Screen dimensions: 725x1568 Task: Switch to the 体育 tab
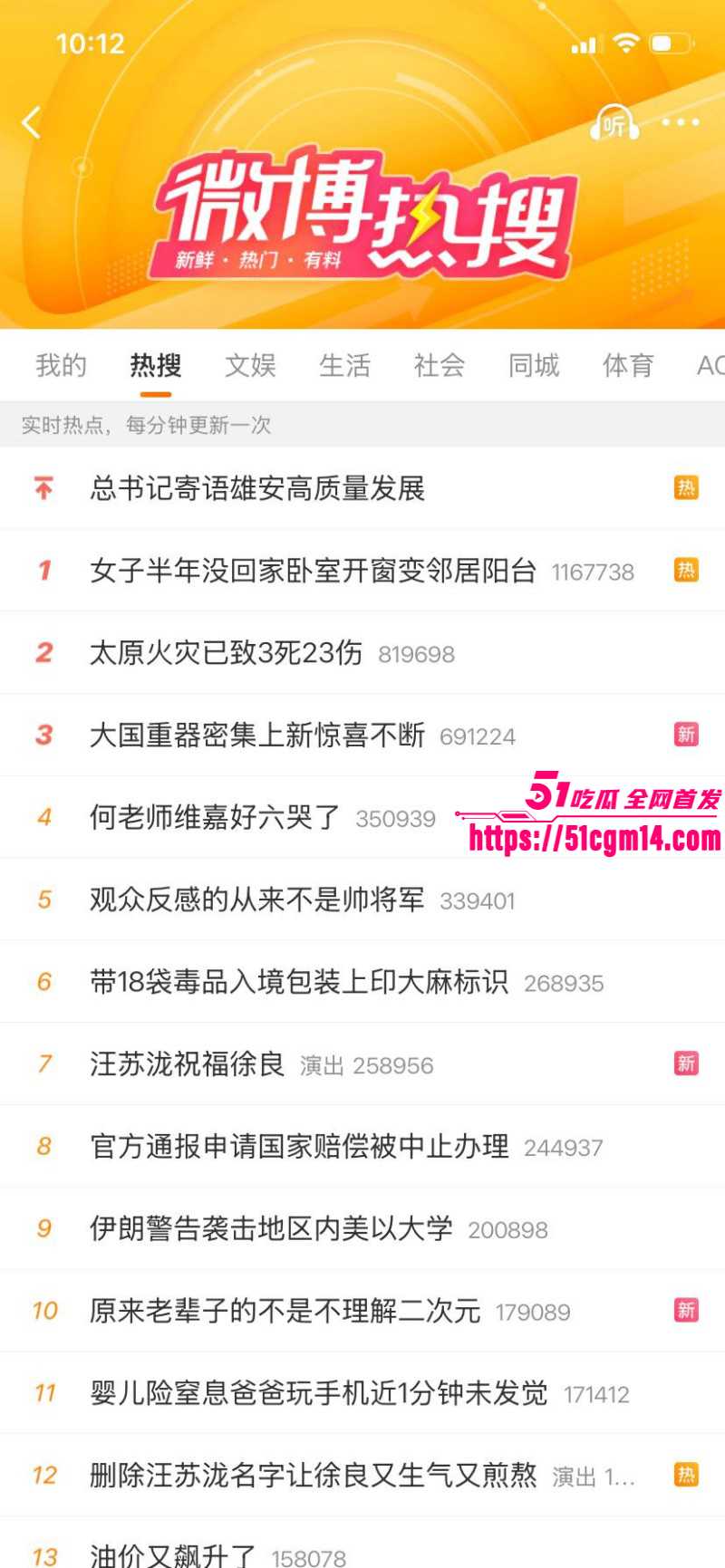coord(628,366)
